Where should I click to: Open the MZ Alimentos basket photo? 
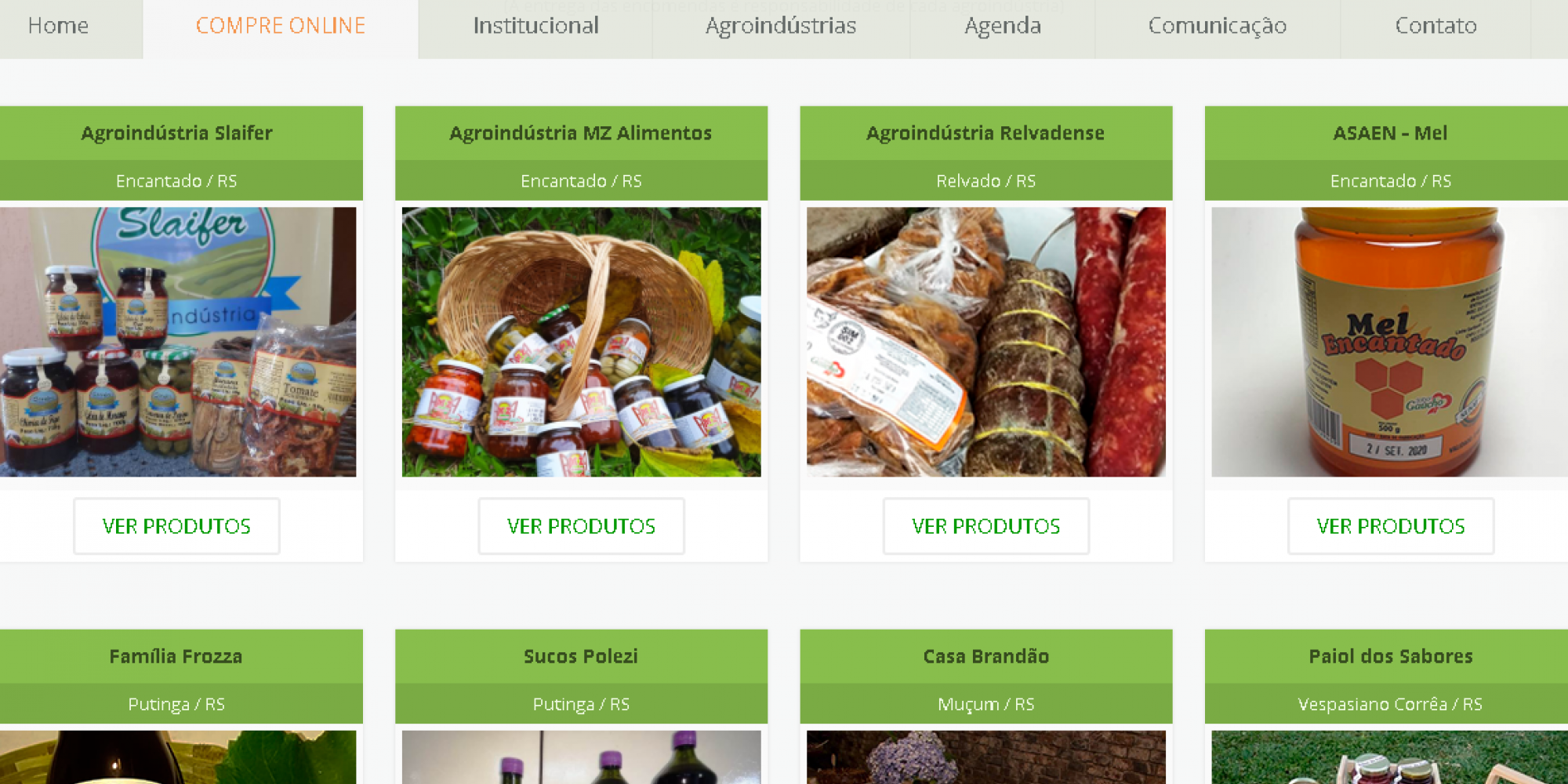click(581, 342)
